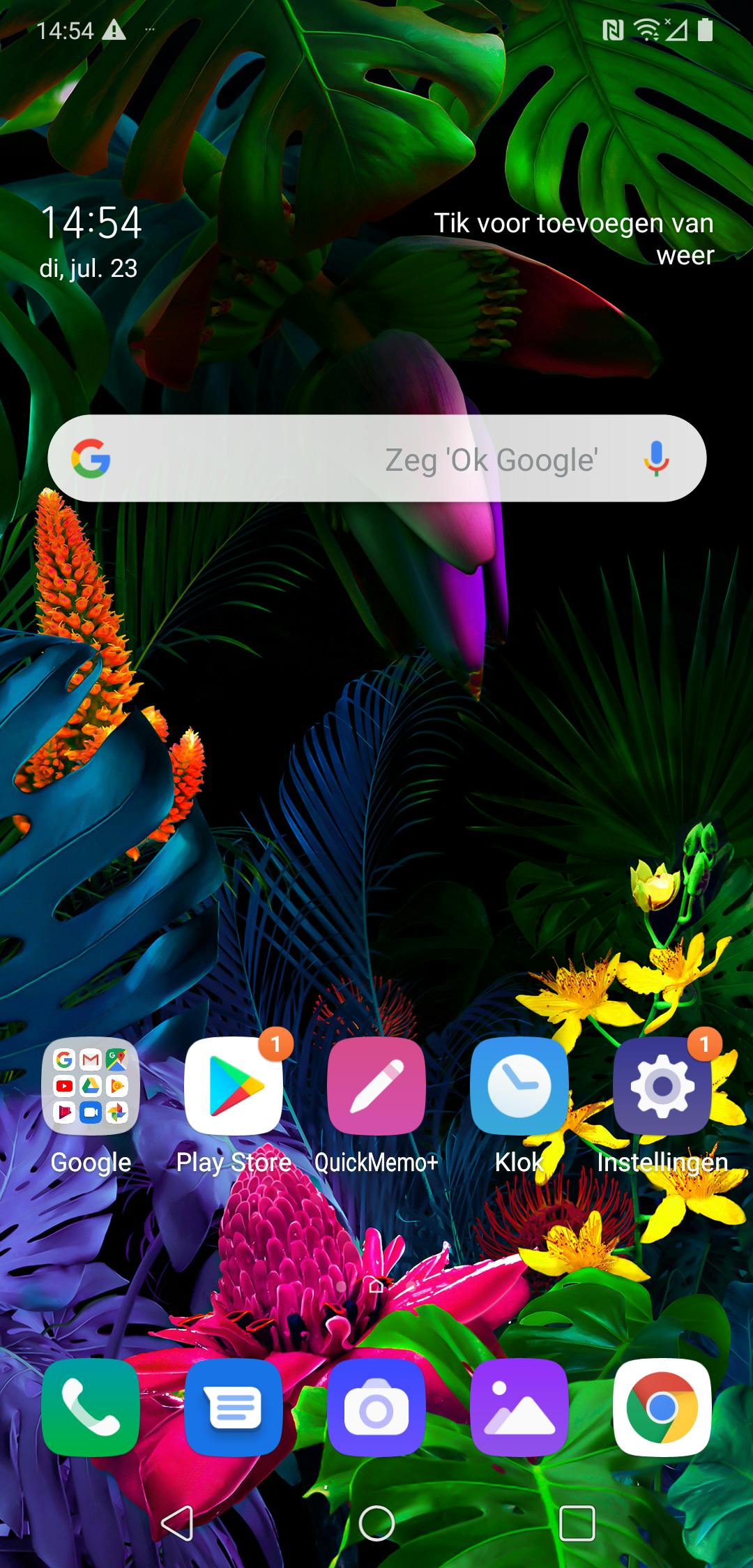Launch the Camera app

(376, 1407)
